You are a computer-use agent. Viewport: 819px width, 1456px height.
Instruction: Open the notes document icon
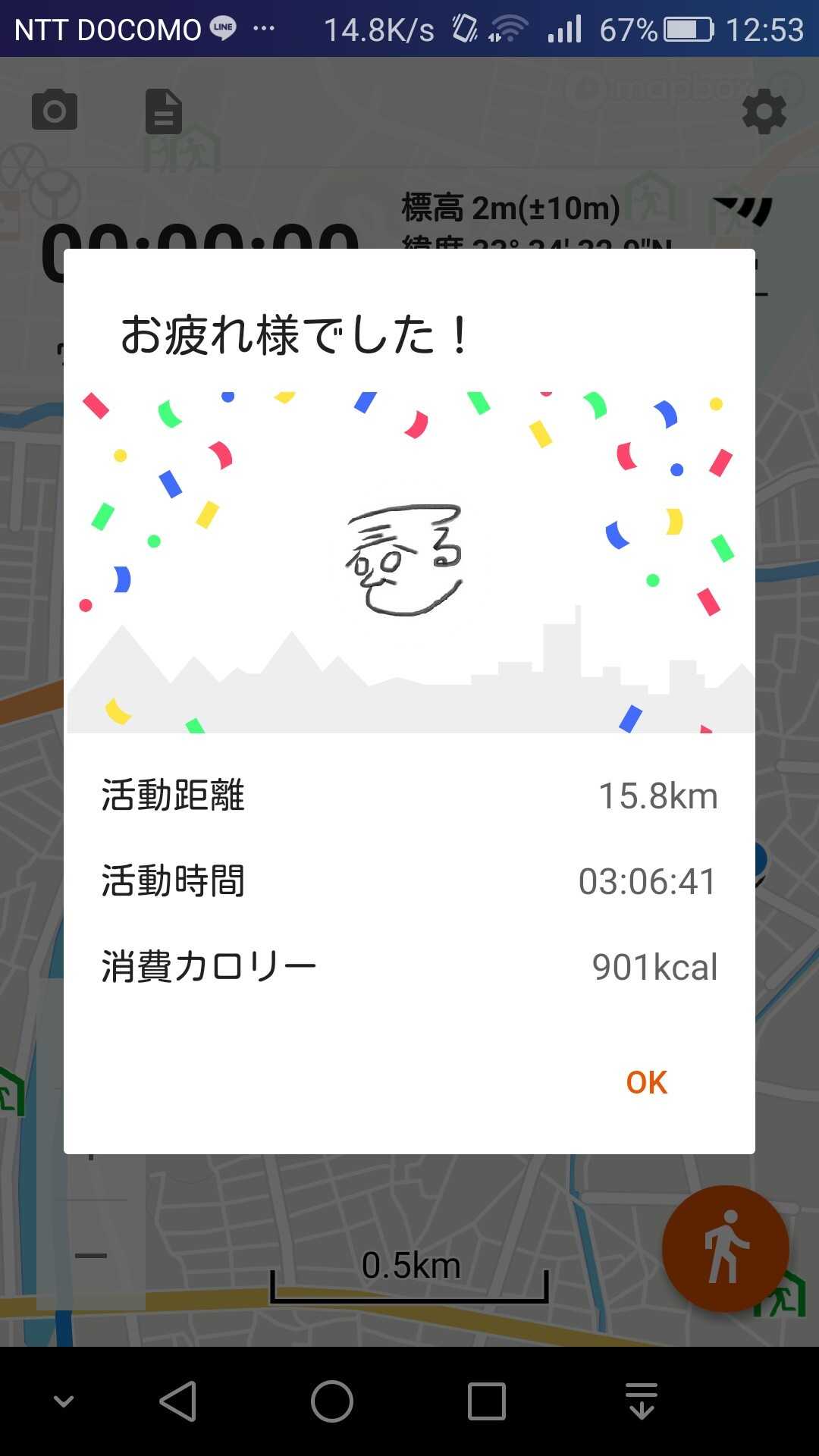point(164,111)
